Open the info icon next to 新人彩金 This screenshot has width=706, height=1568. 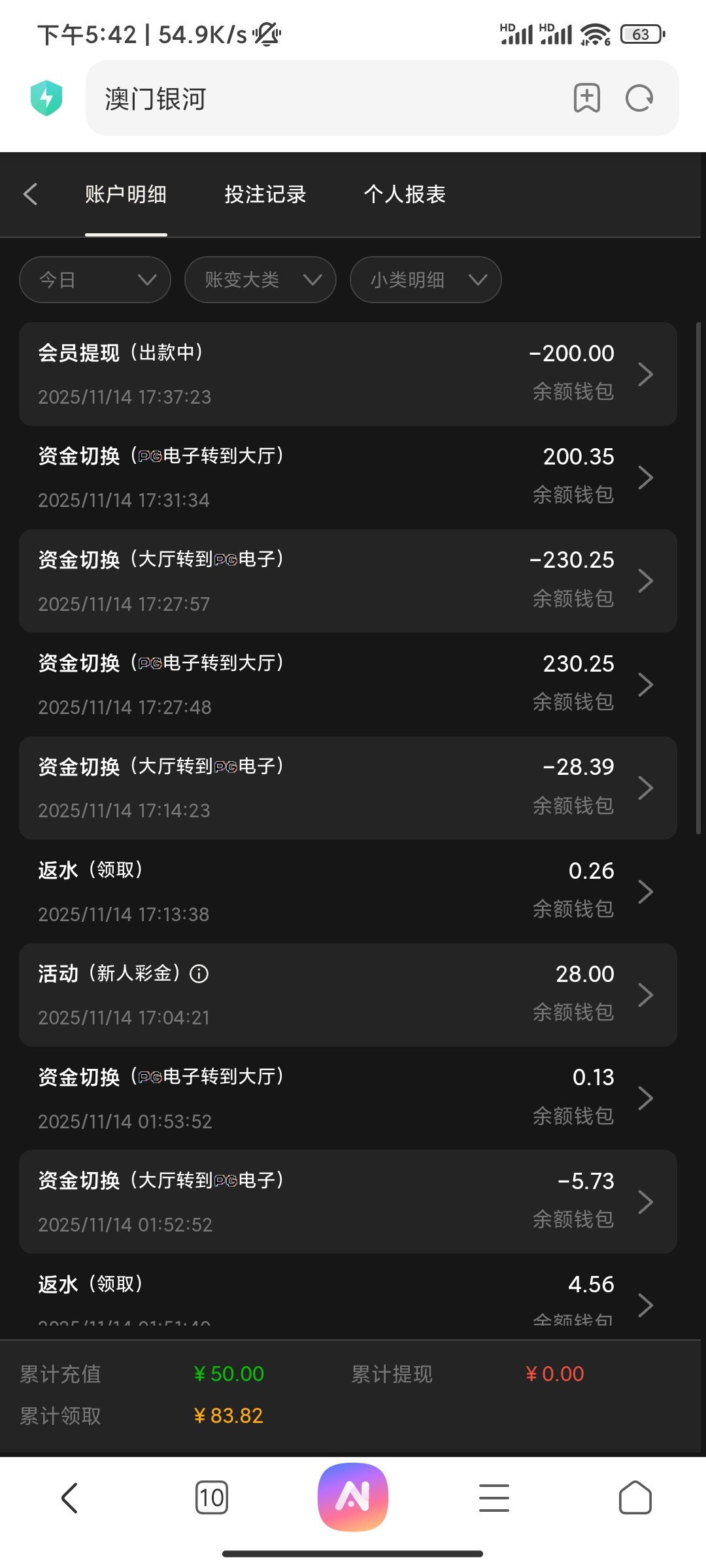click(x=199, y=973)
